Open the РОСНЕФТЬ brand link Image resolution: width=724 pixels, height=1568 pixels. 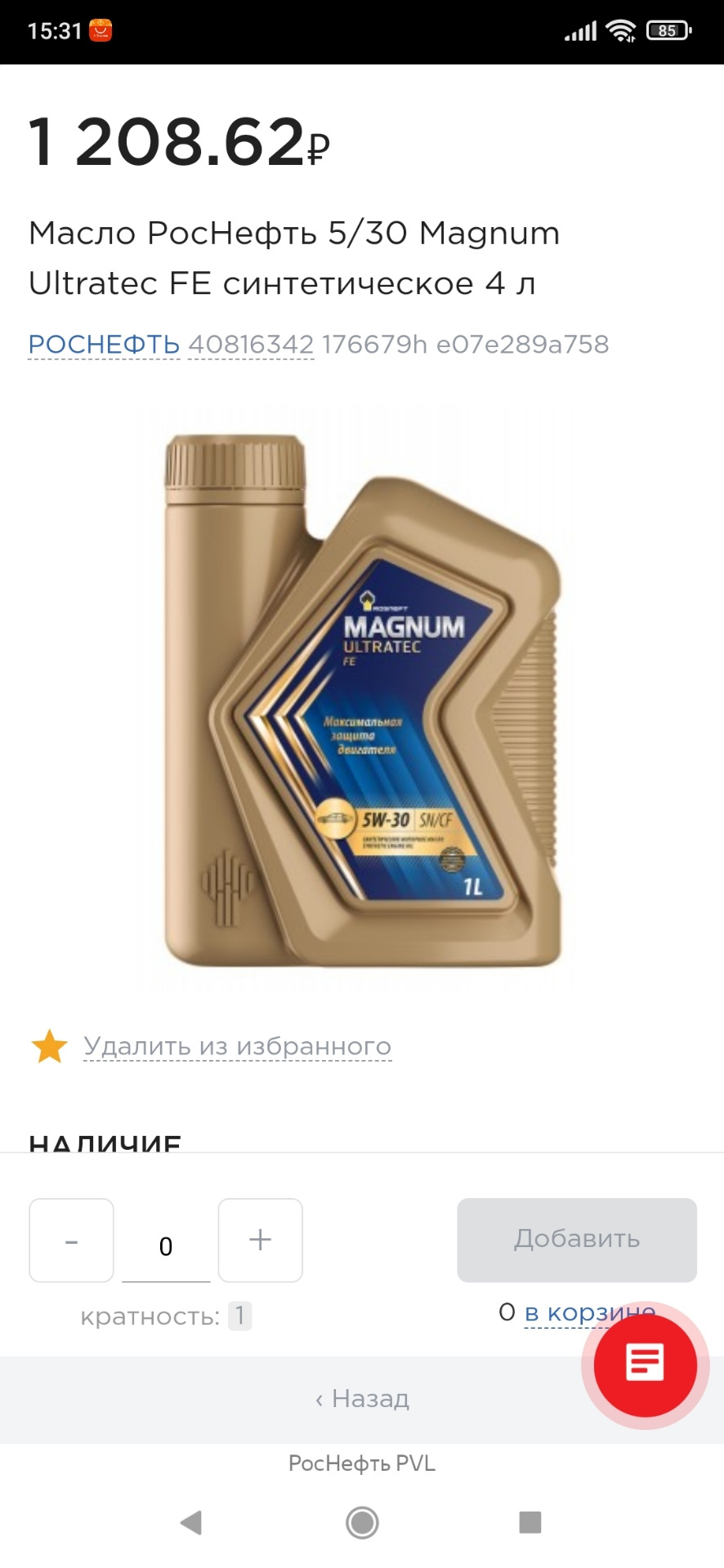(x=104, y=345)
